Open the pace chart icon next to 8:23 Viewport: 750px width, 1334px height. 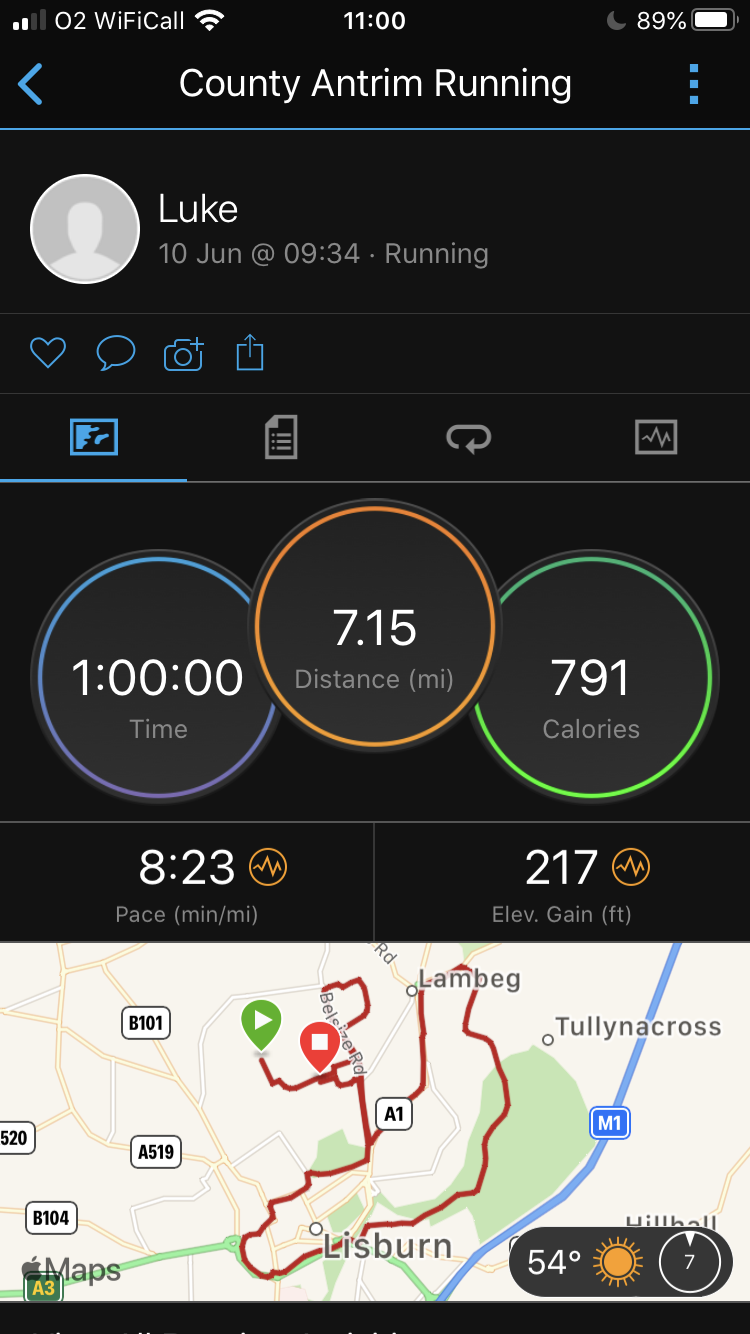[x=268, y=867]
